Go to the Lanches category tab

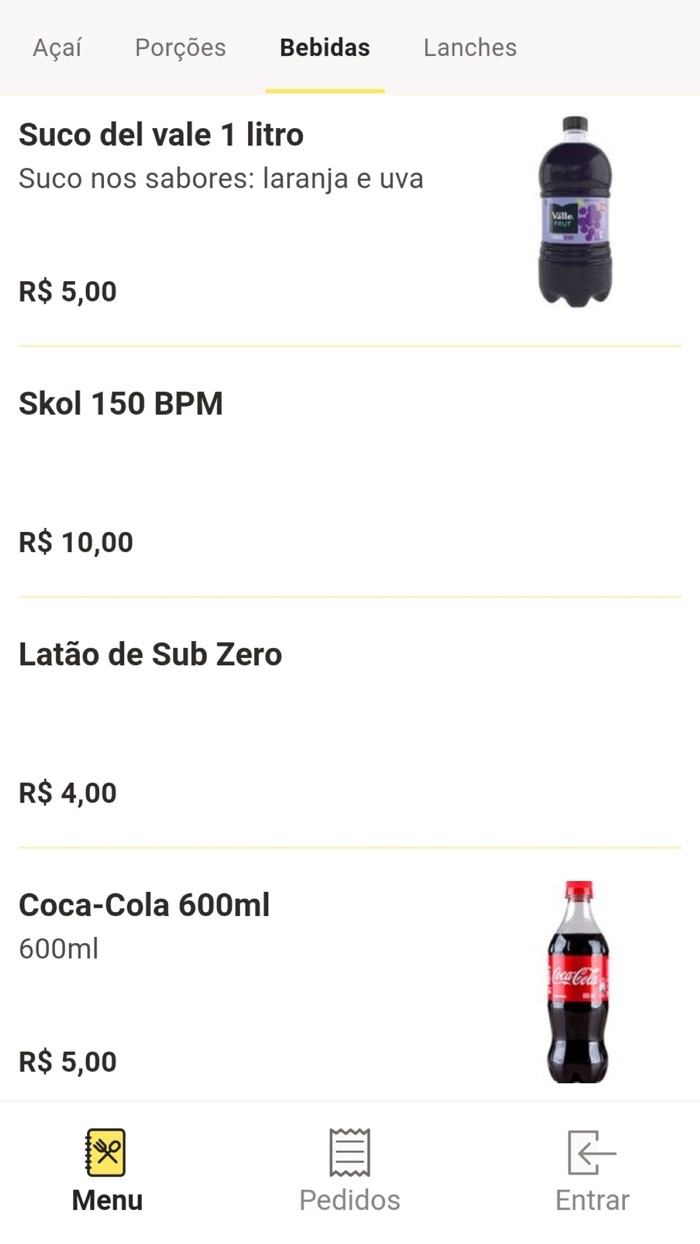[x=469, y=48]
